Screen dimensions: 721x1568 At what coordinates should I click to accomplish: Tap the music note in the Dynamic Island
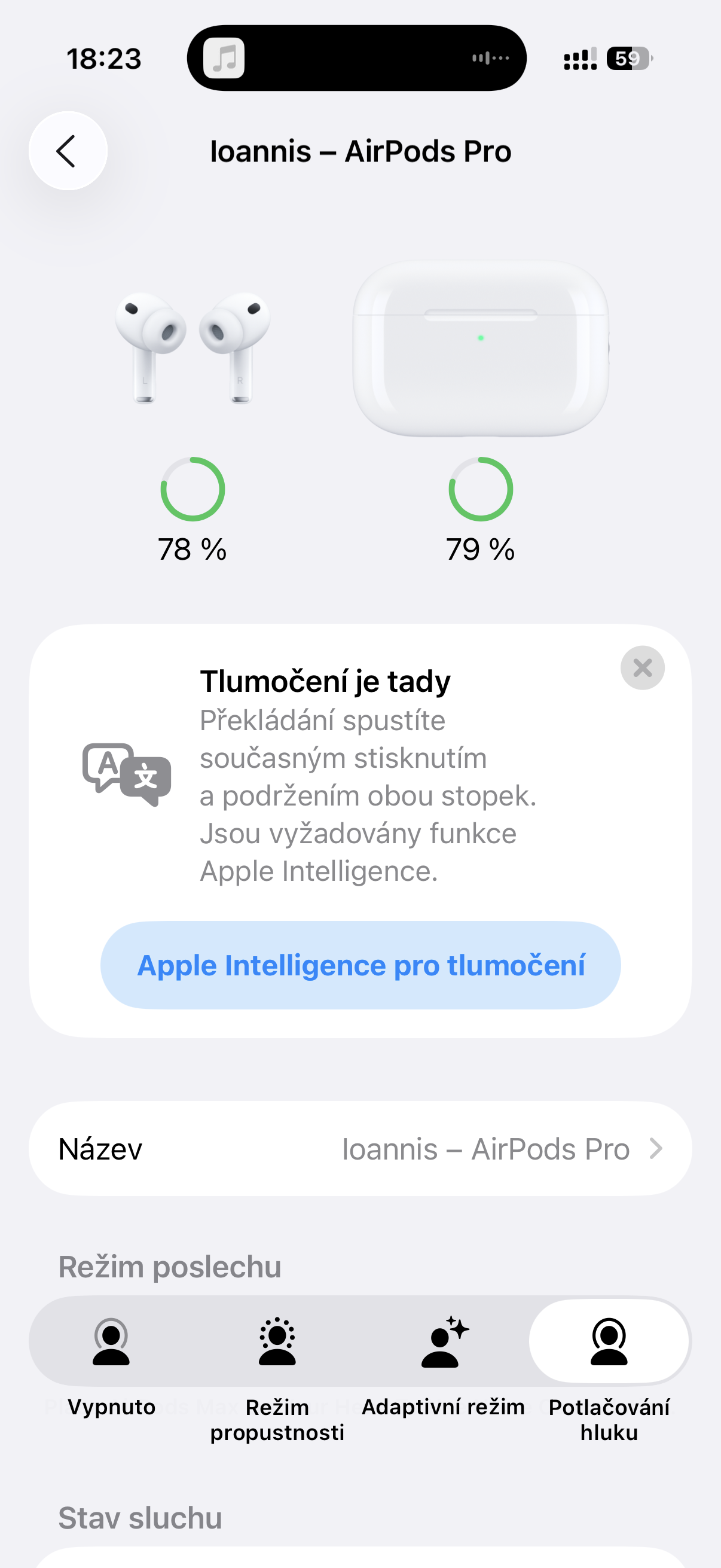(226, 58)
